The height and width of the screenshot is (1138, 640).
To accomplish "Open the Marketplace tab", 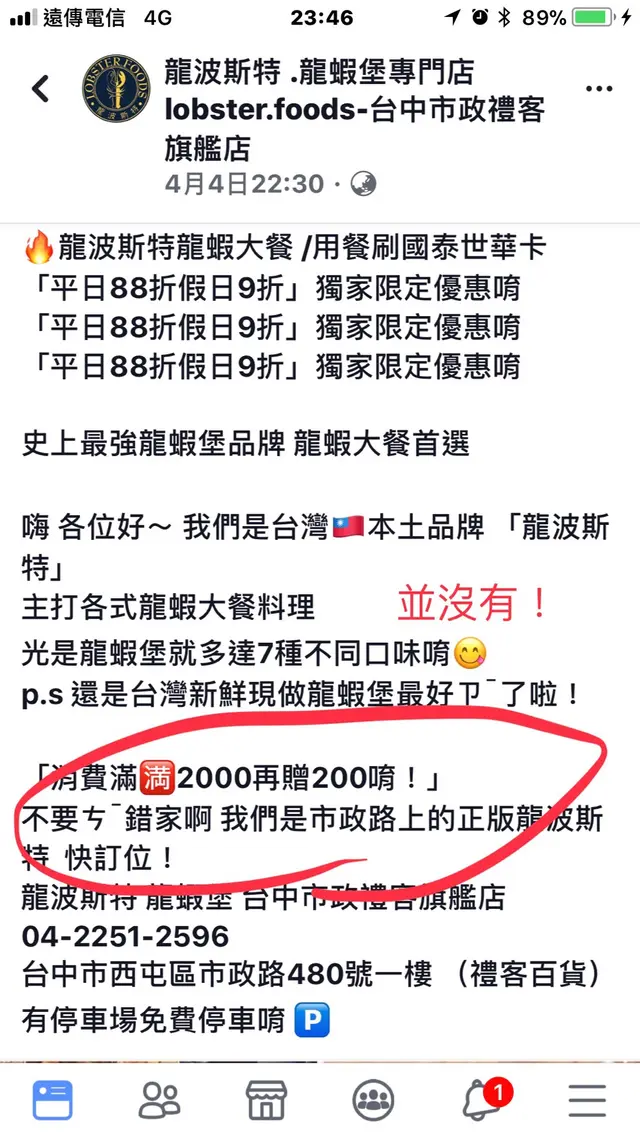I will coord(266,1100).
